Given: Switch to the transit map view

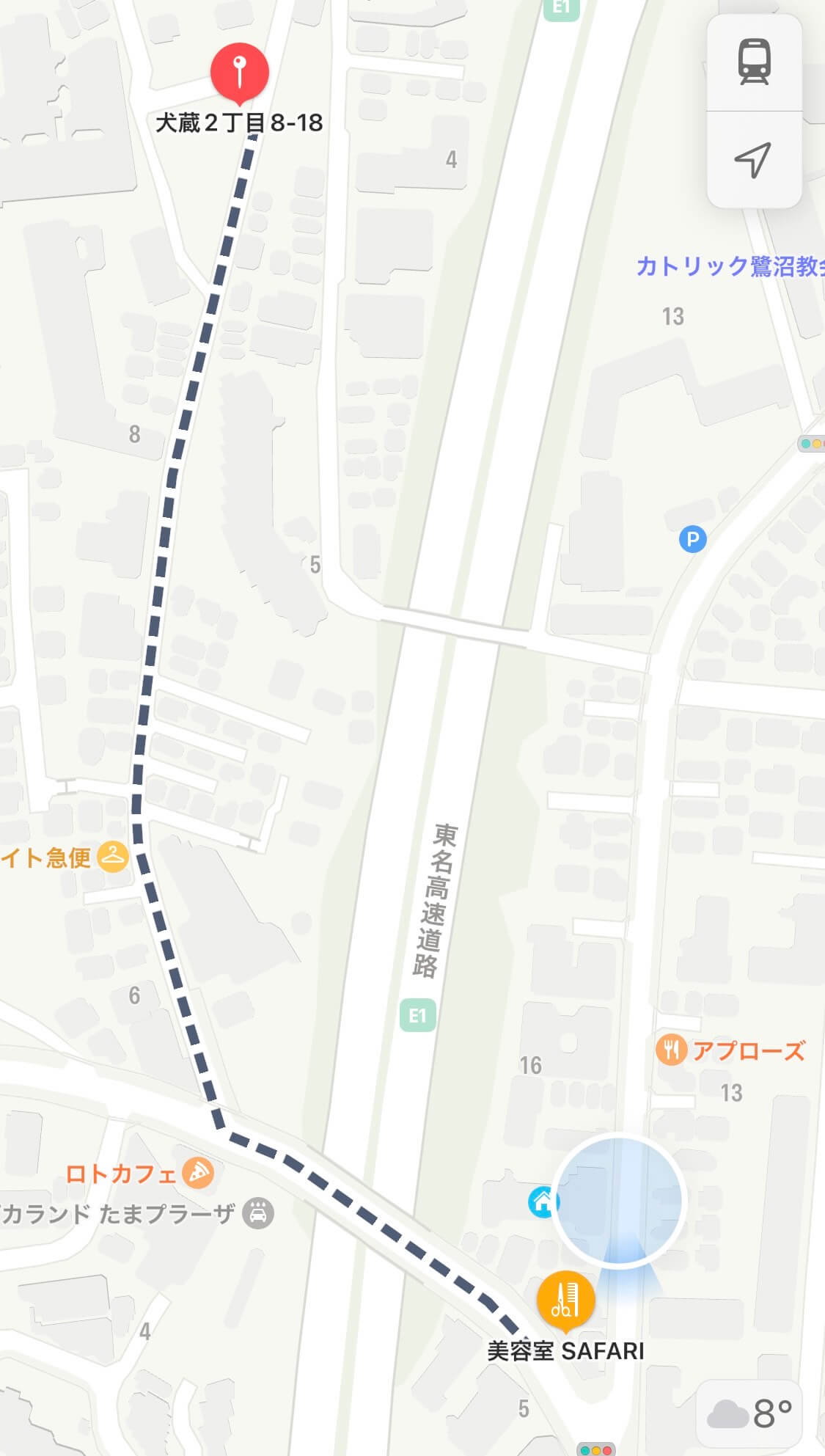Looking at the screenshot, I should point(754,63).
